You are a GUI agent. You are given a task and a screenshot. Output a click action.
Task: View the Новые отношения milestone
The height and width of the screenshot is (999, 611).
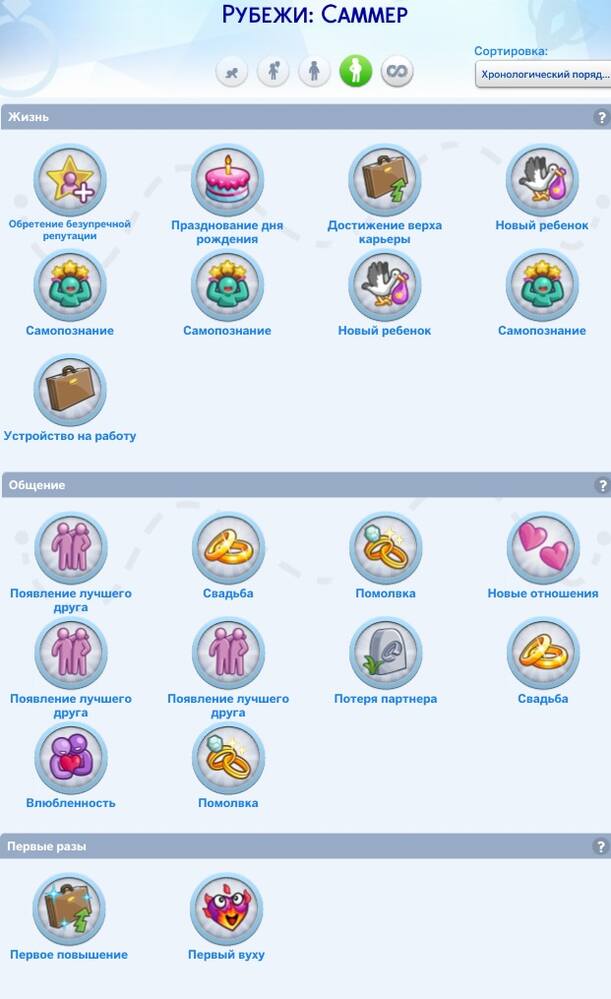[x=543, y=549]
